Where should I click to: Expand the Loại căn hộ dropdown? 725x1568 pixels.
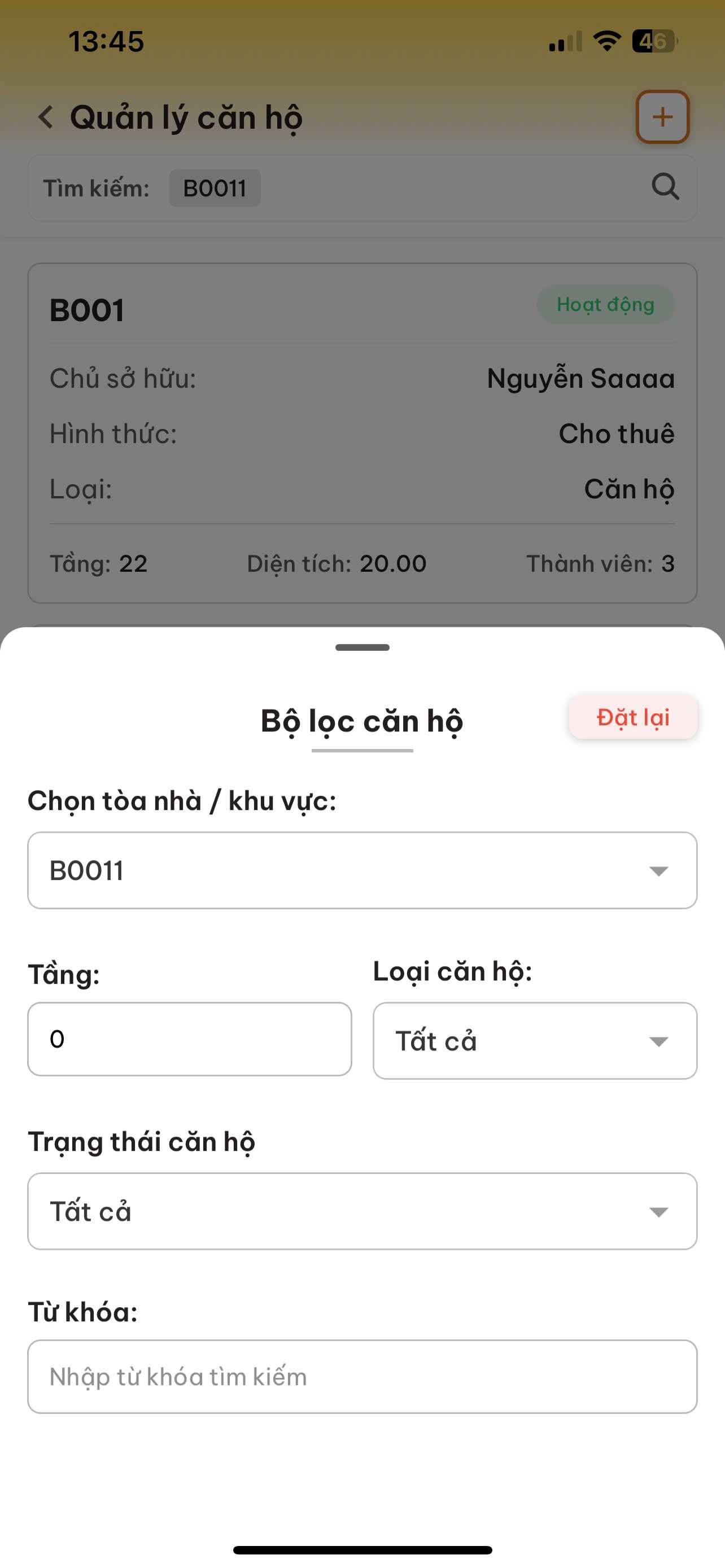(535, 1041)
